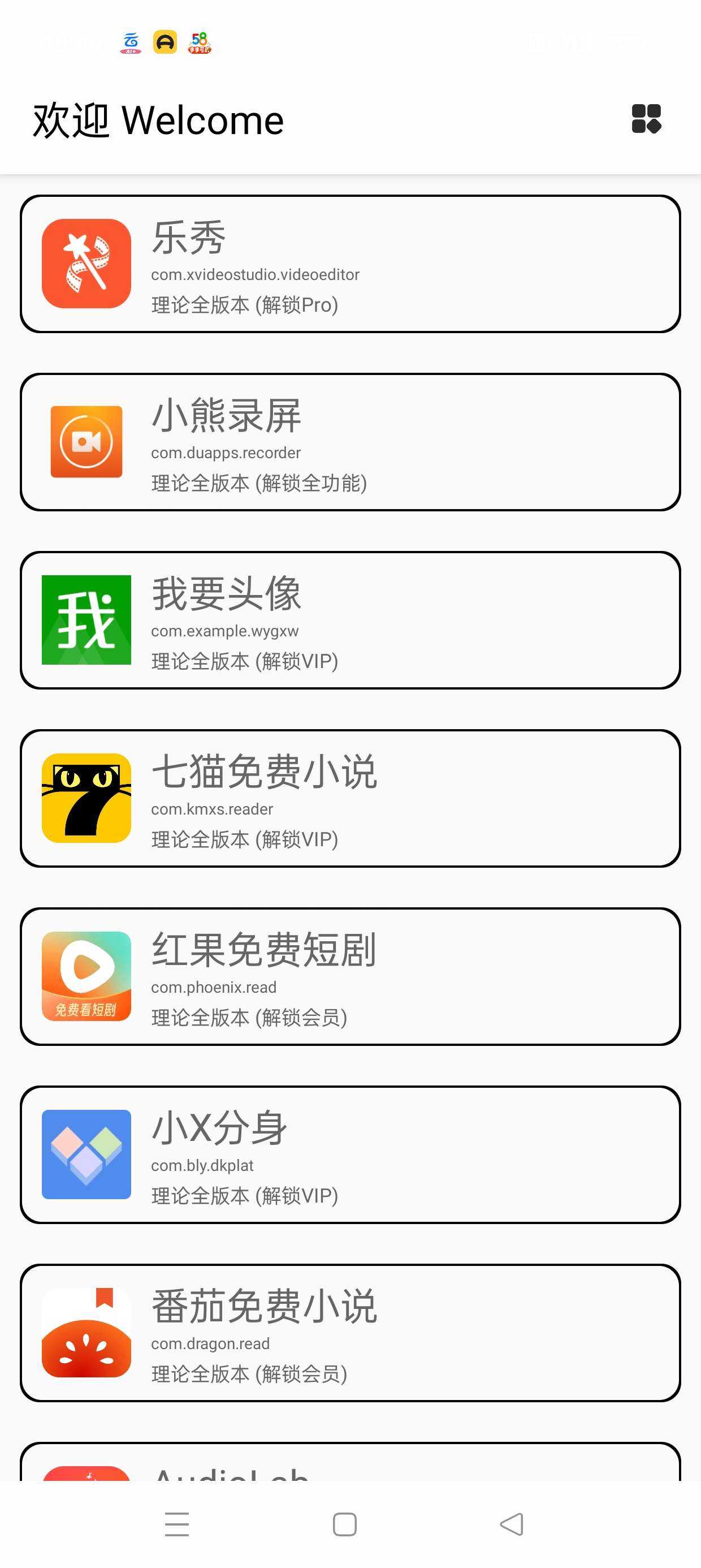Image resolution: width=701 pixels, height=1568 pixels.
Task: Open the partially visible AudioLab card
Action: coord(350,1462)
